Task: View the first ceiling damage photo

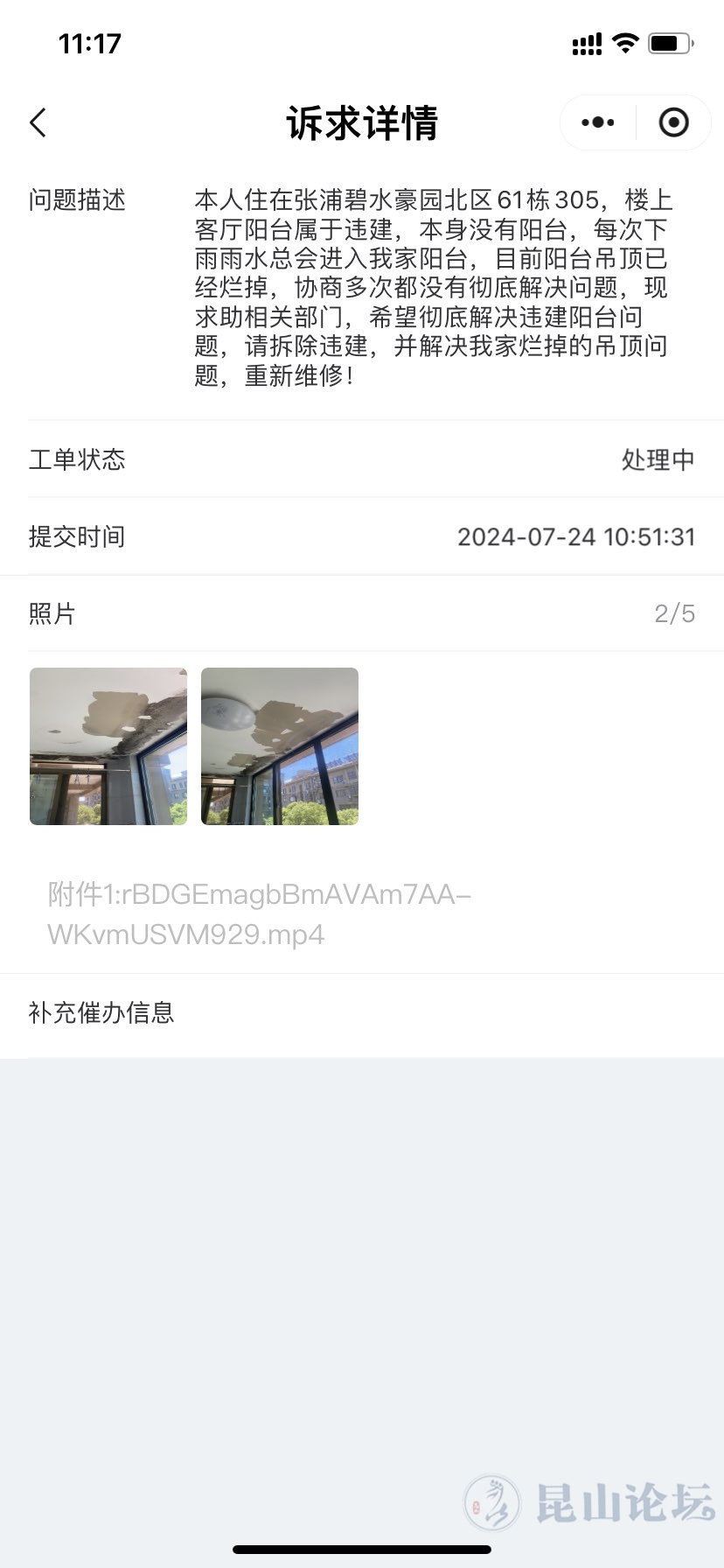Action: pos(108,746)
